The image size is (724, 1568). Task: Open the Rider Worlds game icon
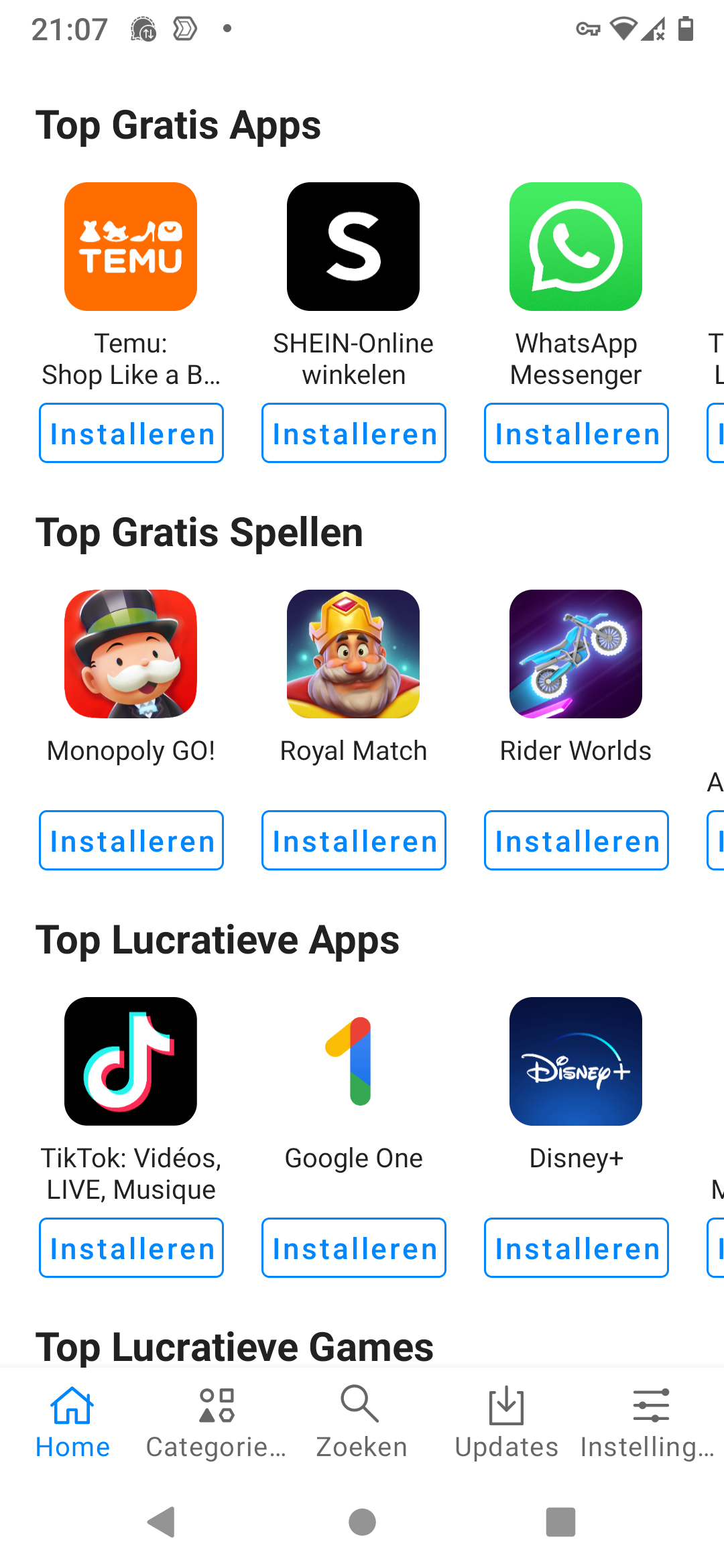click(576, 653)
